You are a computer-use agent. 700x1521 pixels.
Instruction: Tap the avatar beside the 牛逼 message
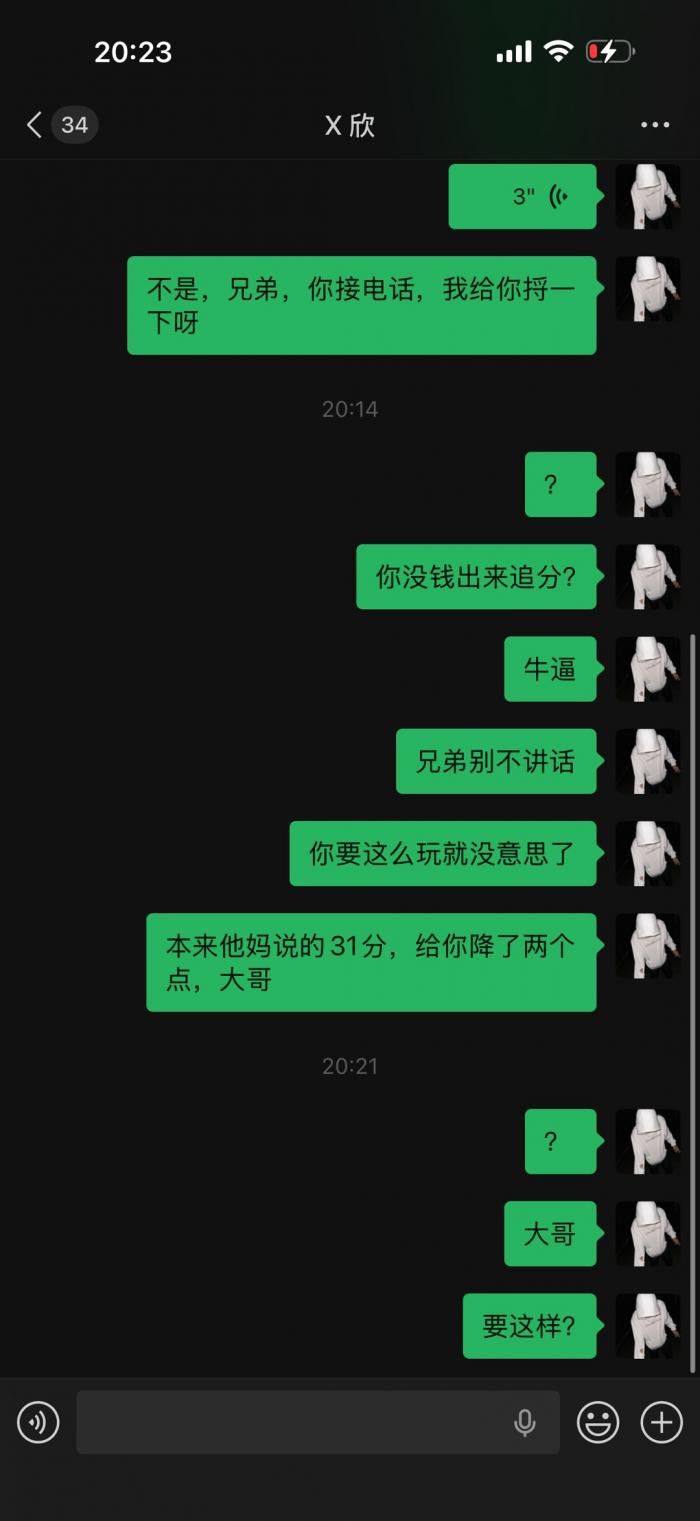647,669
